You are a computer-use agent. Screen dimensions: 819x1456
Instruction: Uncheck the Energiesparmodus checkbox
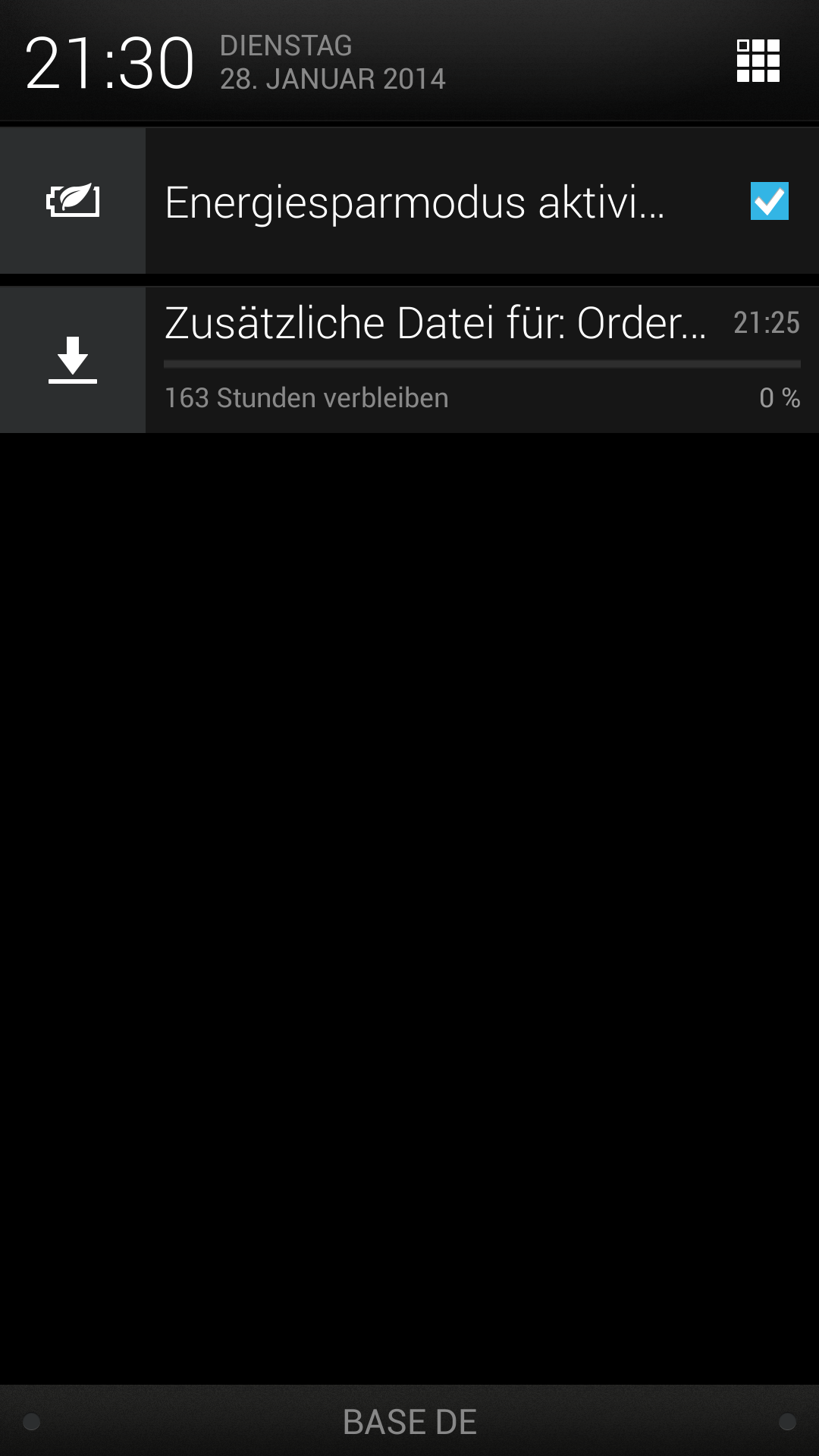[x=769, y=201]
